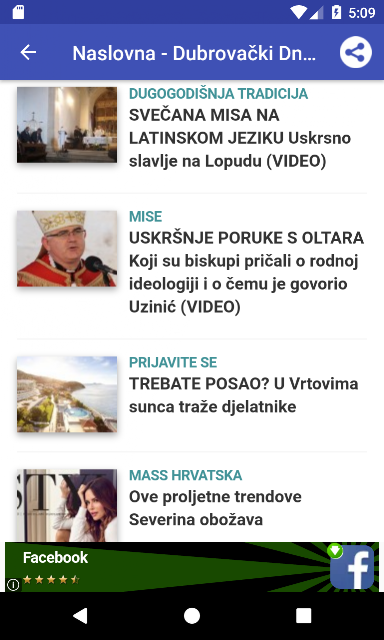Viewport: 384px width, 640px height.
Task: Go back using the toolbar arrow
Action: 28,53
